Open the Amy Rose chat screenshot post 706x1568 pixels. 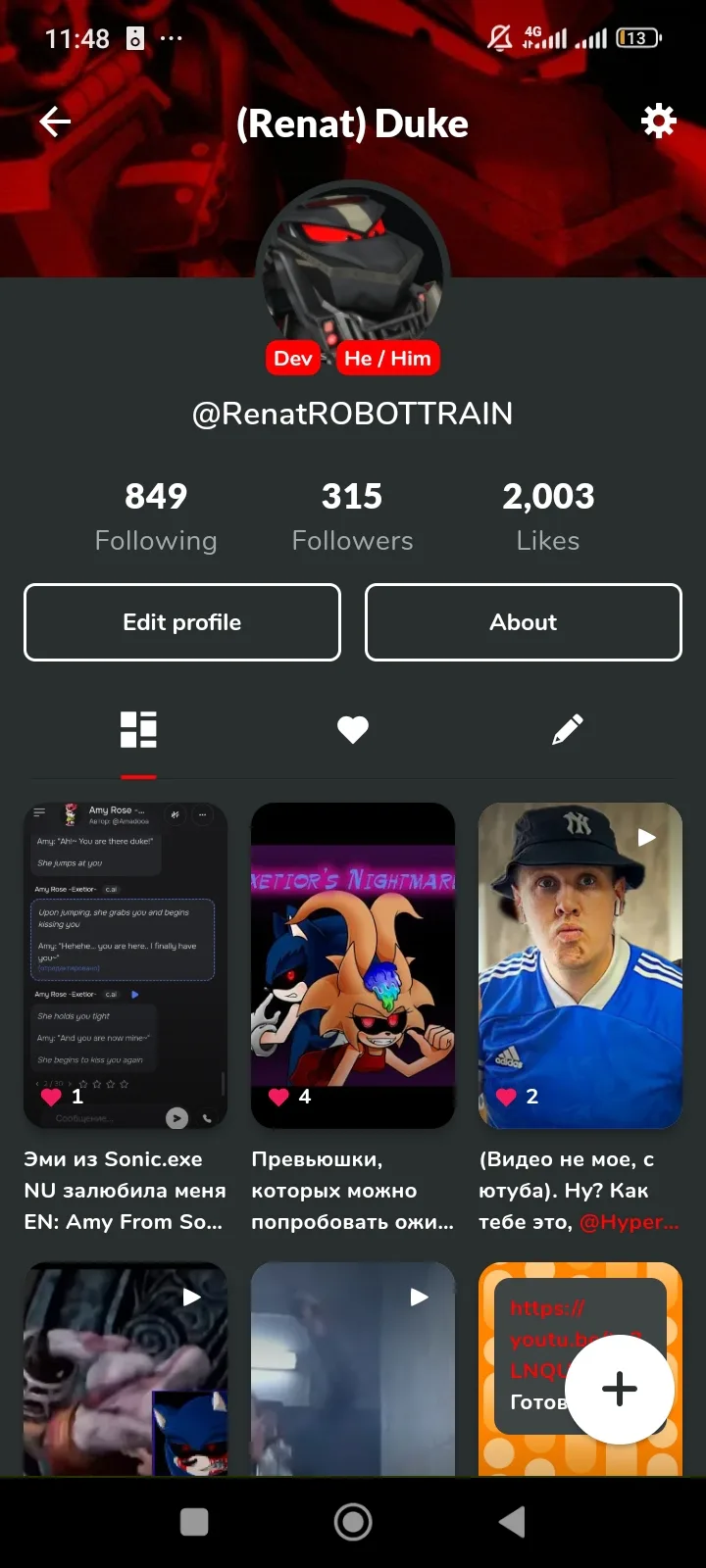pyautogui.click(x=126, y=966)
